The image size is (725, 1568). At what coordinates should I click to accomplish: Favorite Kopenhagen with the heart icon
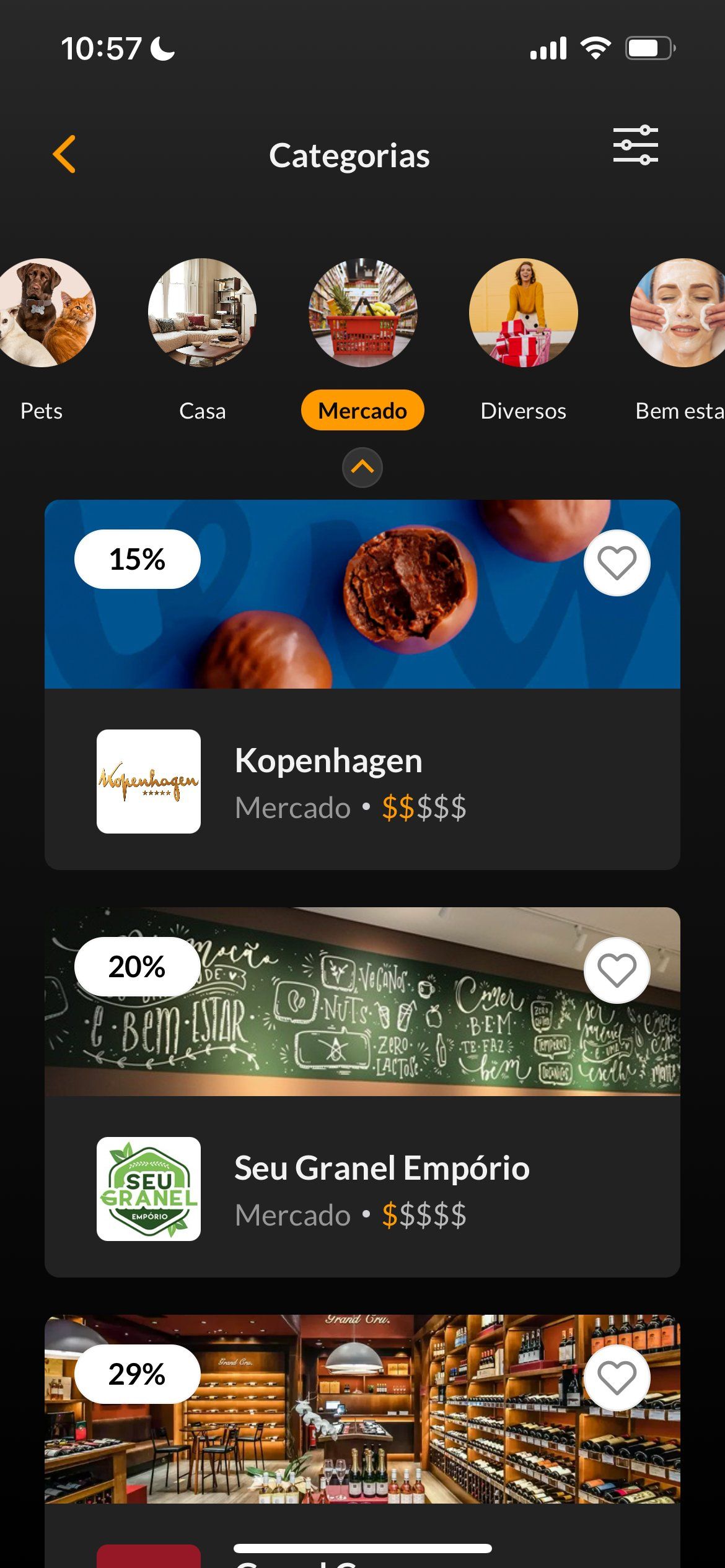pyautogui.click(x=617, y=563)
